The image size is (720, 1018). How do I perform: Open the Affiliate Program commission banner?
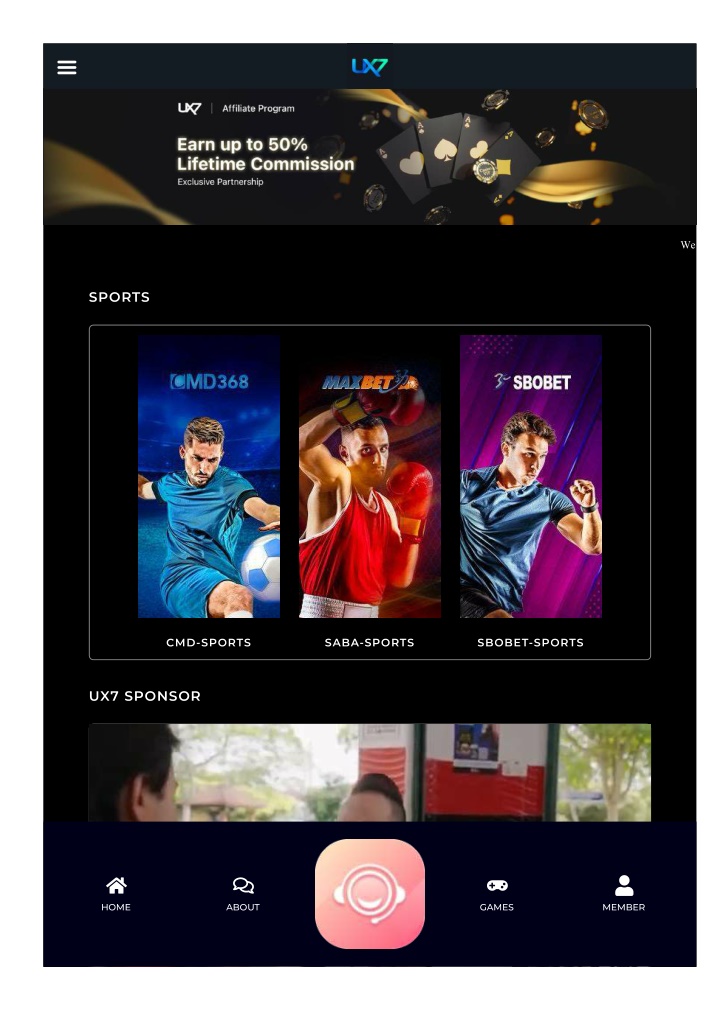[370, 156]
